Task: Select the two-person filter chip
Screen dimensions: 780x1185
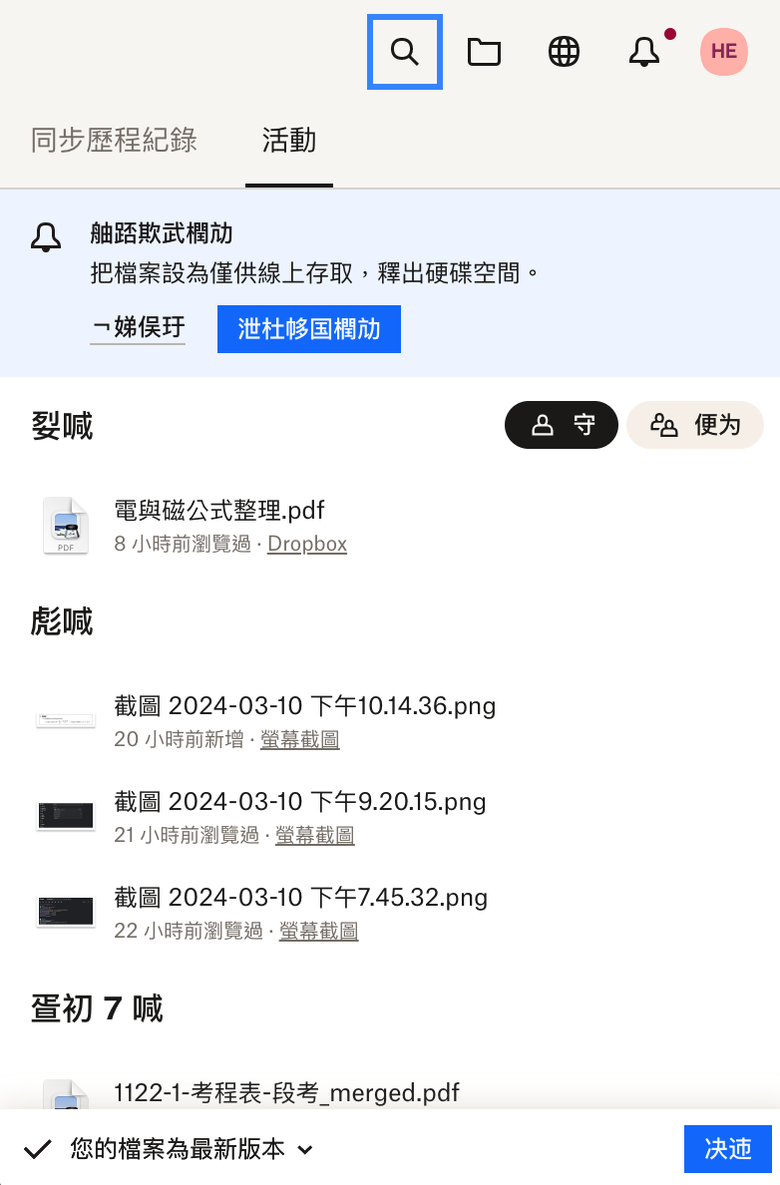Action: [695, 425]
